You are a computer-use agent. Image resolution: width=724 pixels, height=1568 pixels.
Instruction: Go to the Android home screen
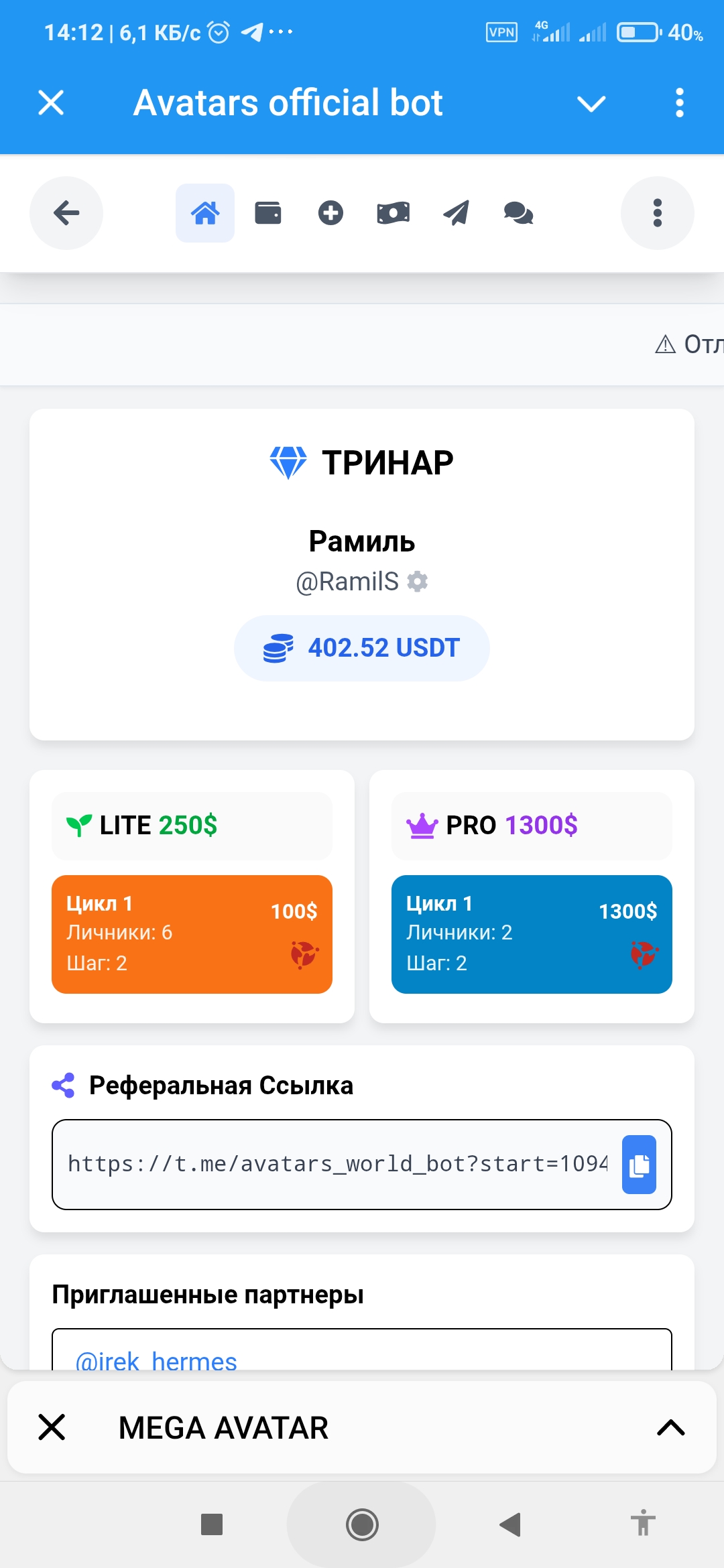pyautogui.click(x=362, y=1525)
